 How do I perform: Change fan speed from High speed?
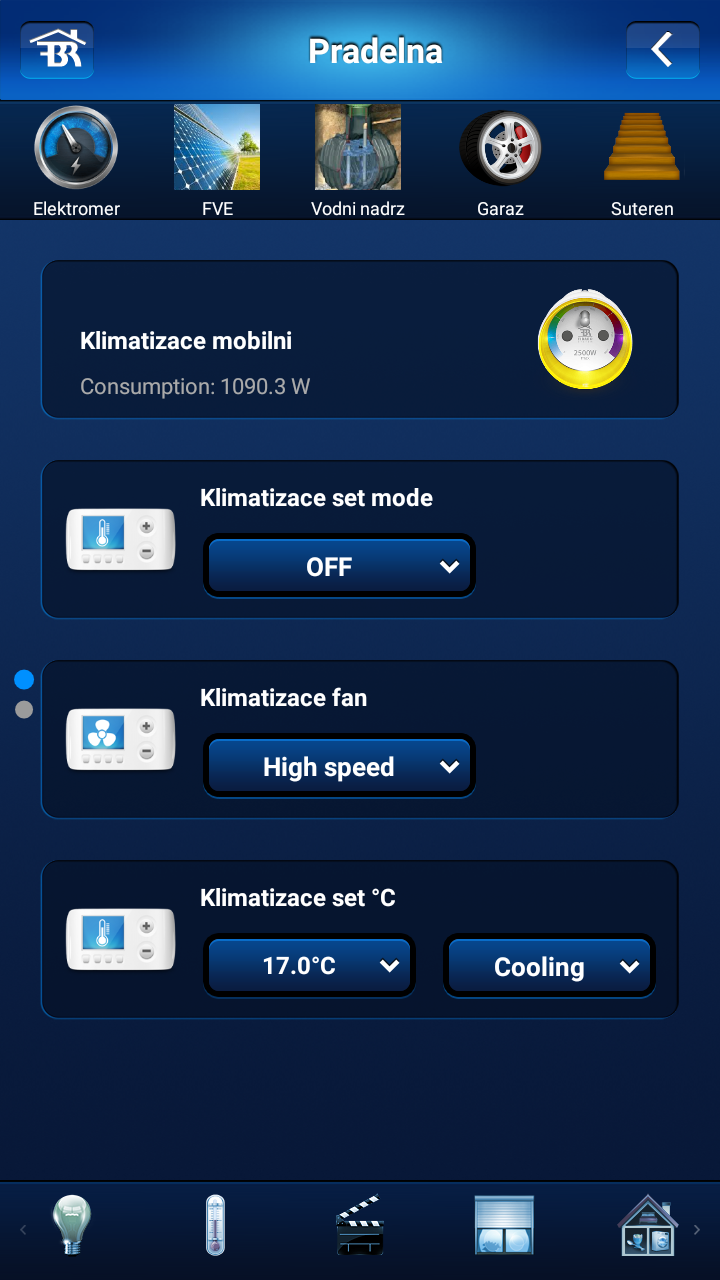coord(339,767)
